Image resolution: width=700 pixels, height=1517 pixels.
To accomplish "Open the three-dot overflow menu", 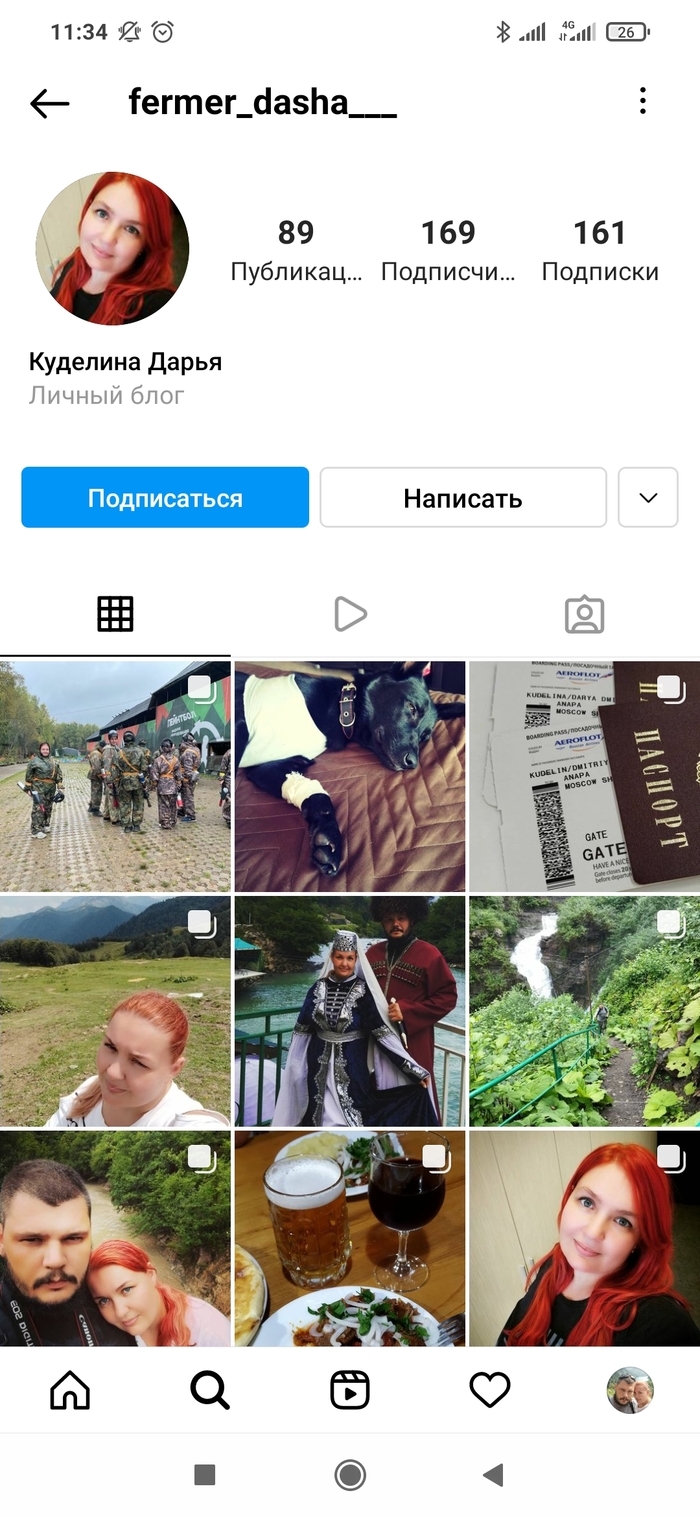I will point(642,101).
